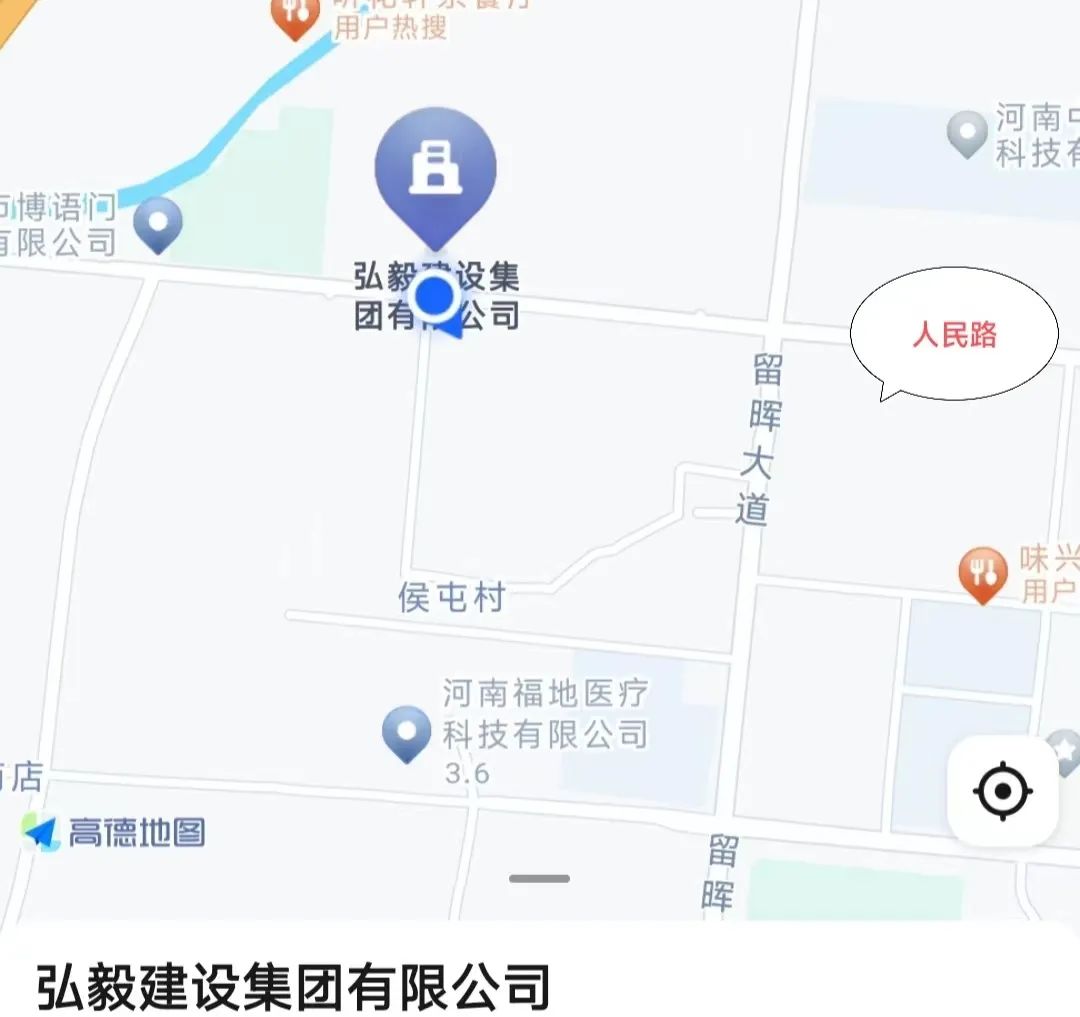Recenter map with the locate button
This screenshot has width=1080, height=1017.
(x=1002, y=791)
